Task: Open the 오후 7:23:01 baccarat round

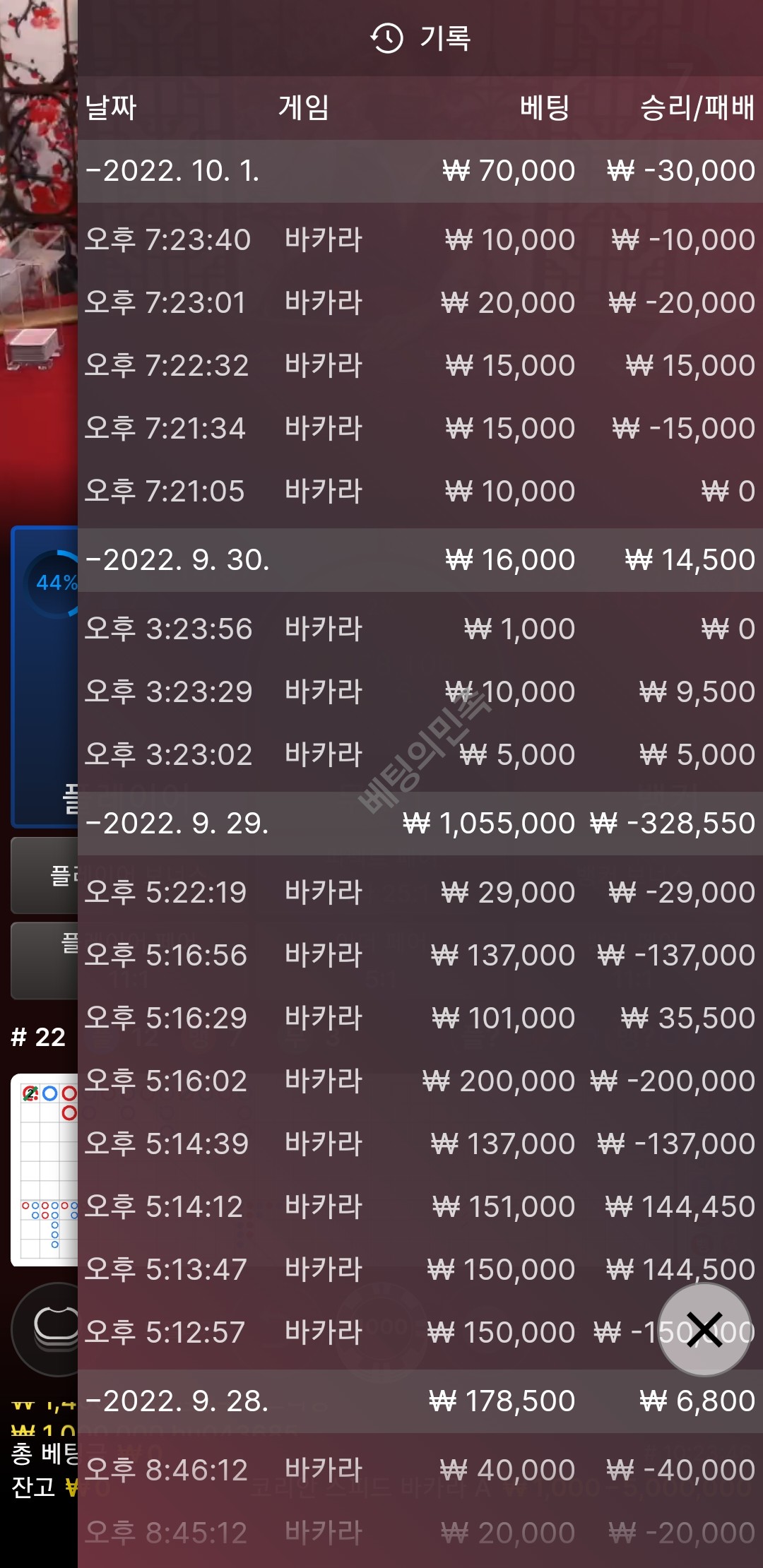Action: tap(420, 303)
